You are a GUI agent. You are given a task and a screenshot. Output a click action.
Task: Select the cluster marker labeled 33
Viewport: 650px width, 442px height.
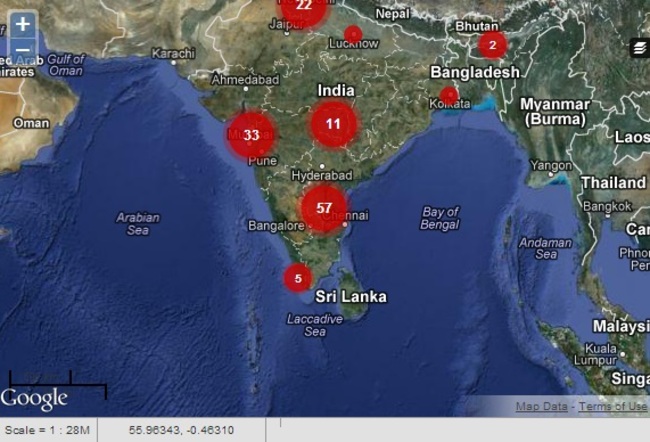point(251,135)
